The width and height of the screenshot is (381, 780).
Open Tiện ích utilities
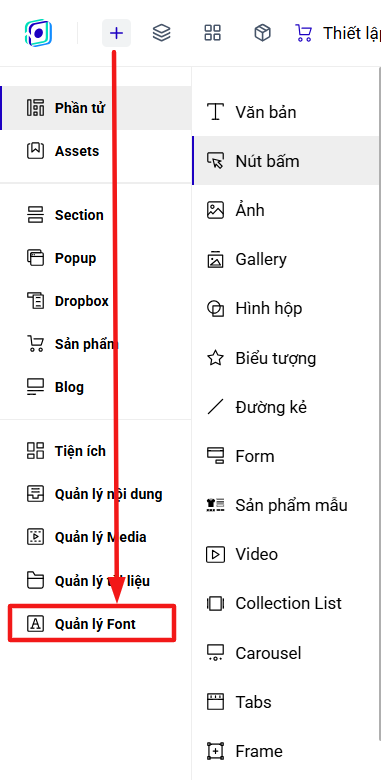pos(95,451)
